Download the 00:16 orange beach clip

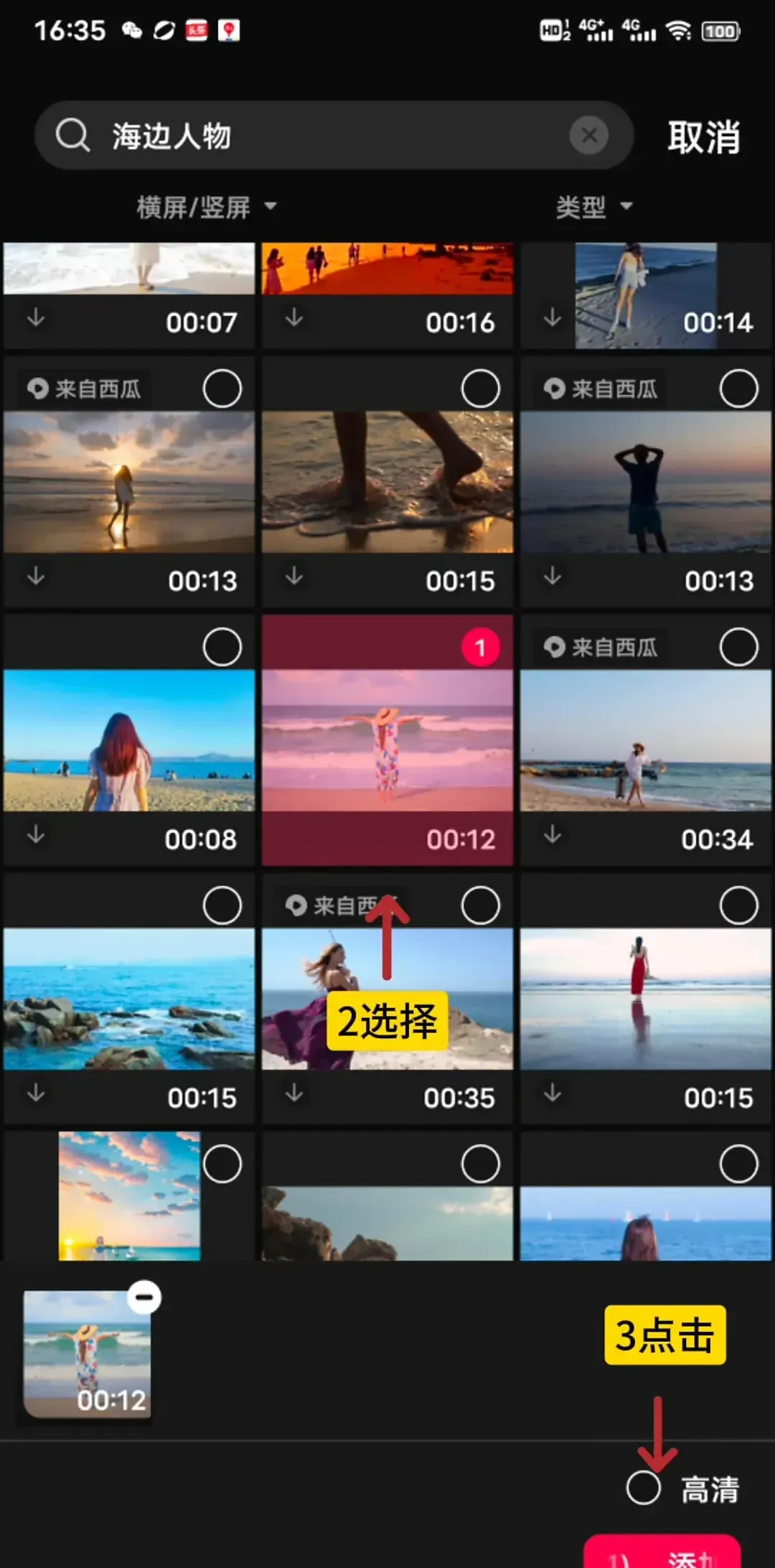click(x=294, y=317)
